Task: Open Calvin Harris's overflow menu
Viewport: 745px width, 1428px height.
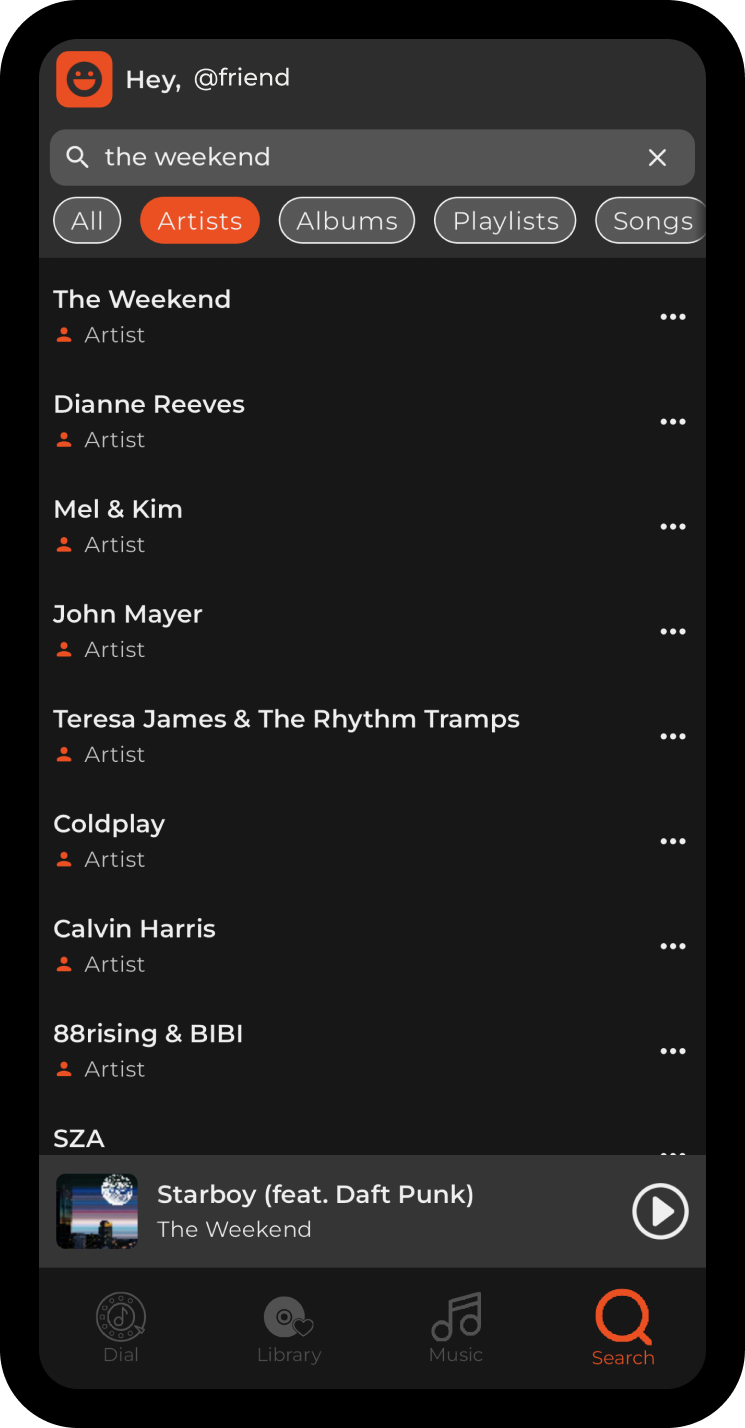Action: pyautogui.click(x=673, y=946)
